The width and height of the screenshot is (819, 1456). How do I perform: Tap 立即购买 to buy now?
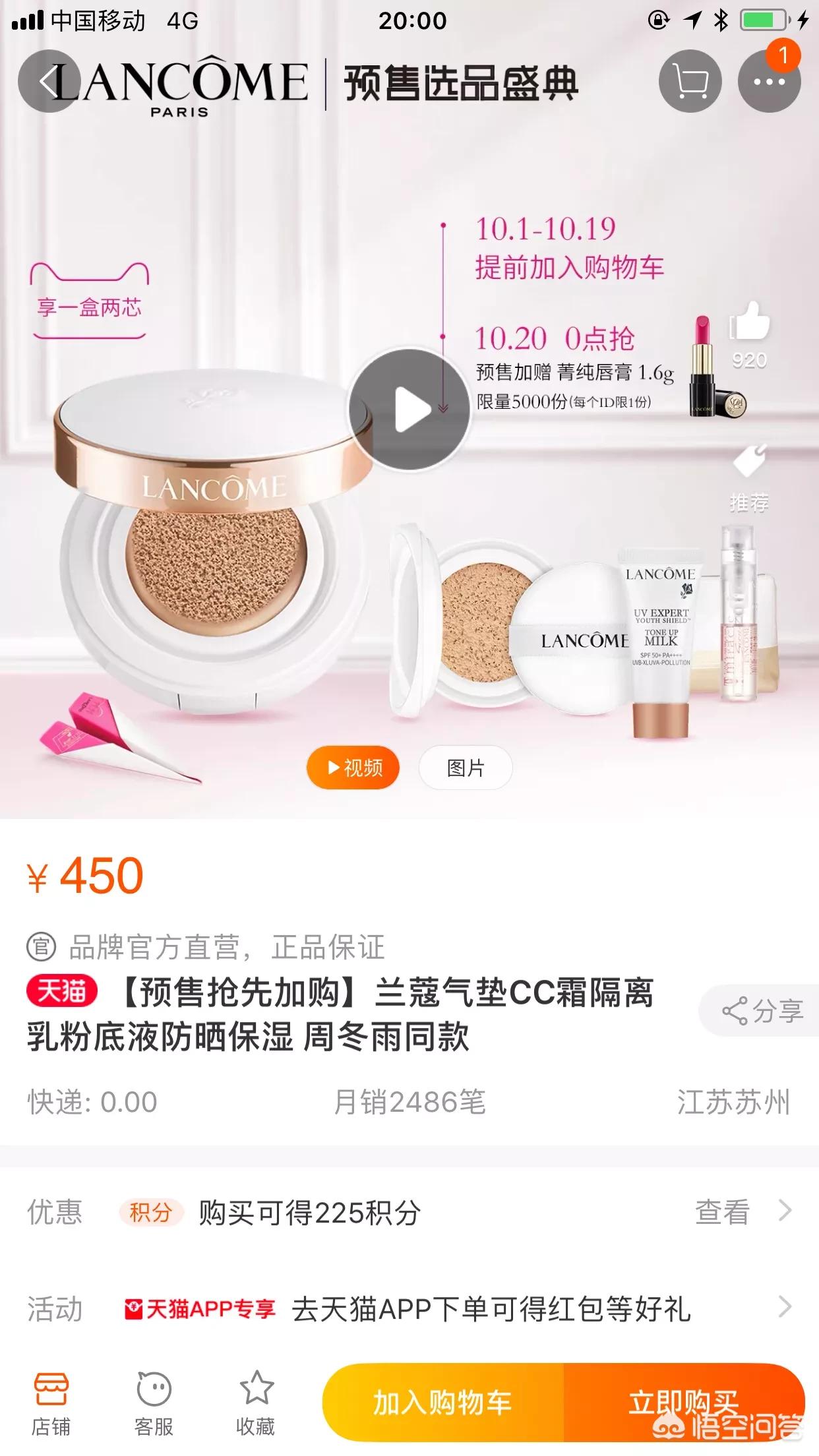[x=683, y=1402]
